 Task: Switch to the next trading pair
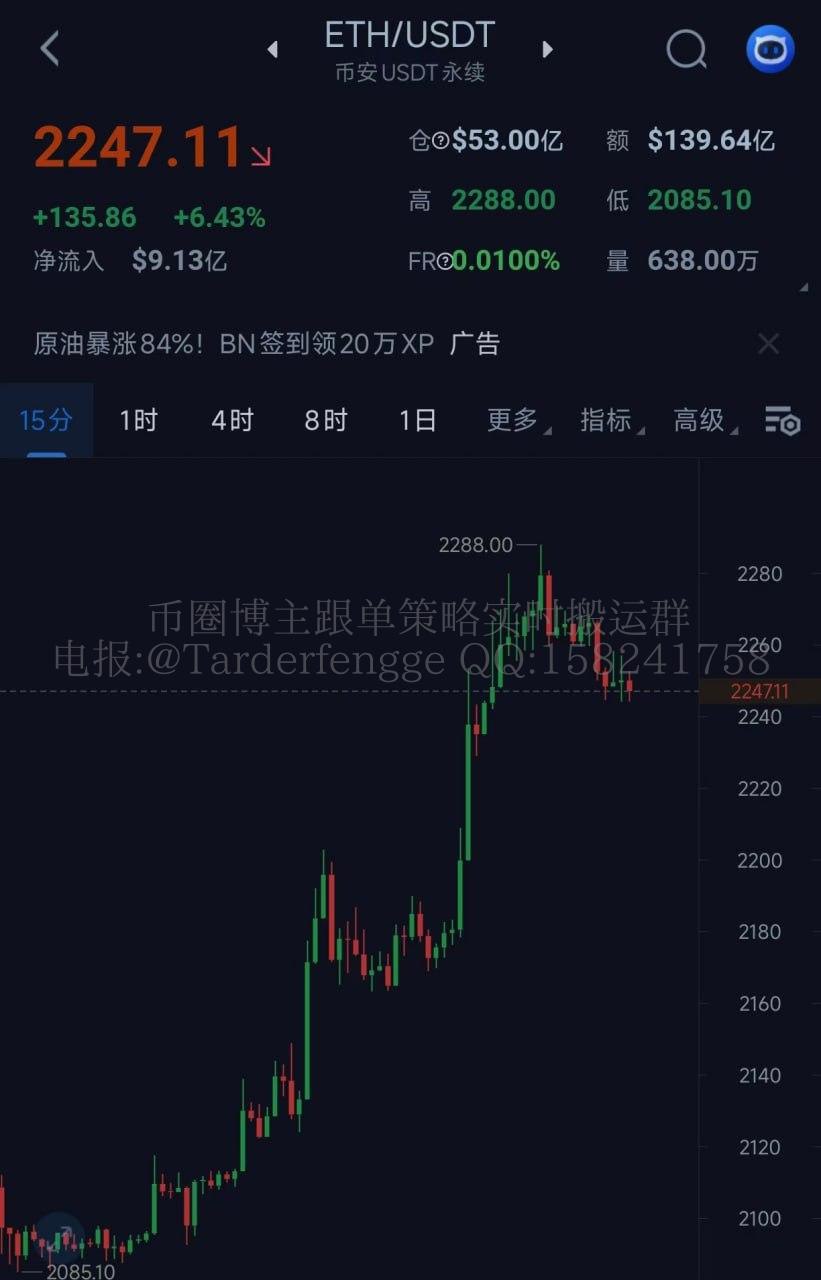coord(547,49)
